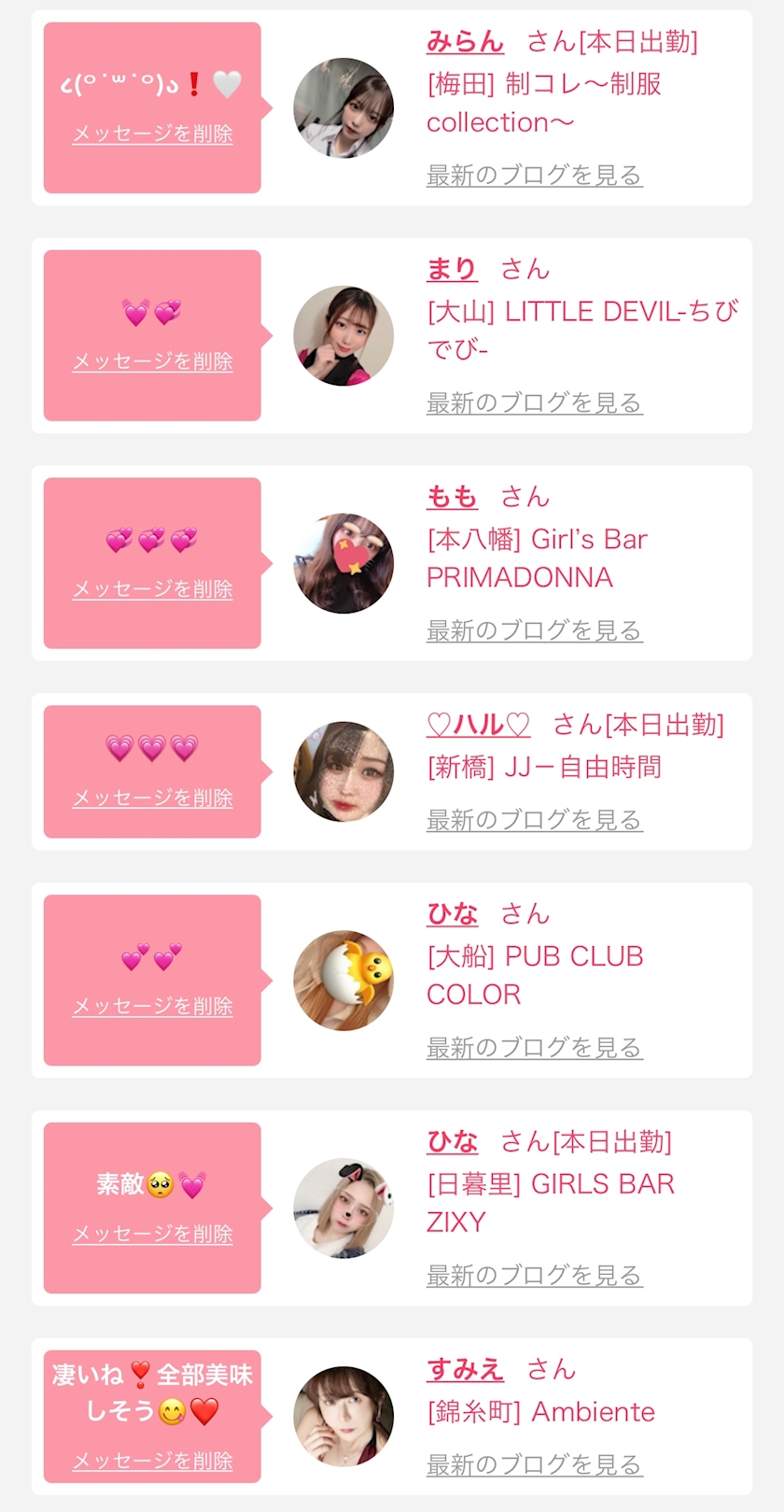Open もも's profile name link
784x1512 pixels.
[452, 498]
